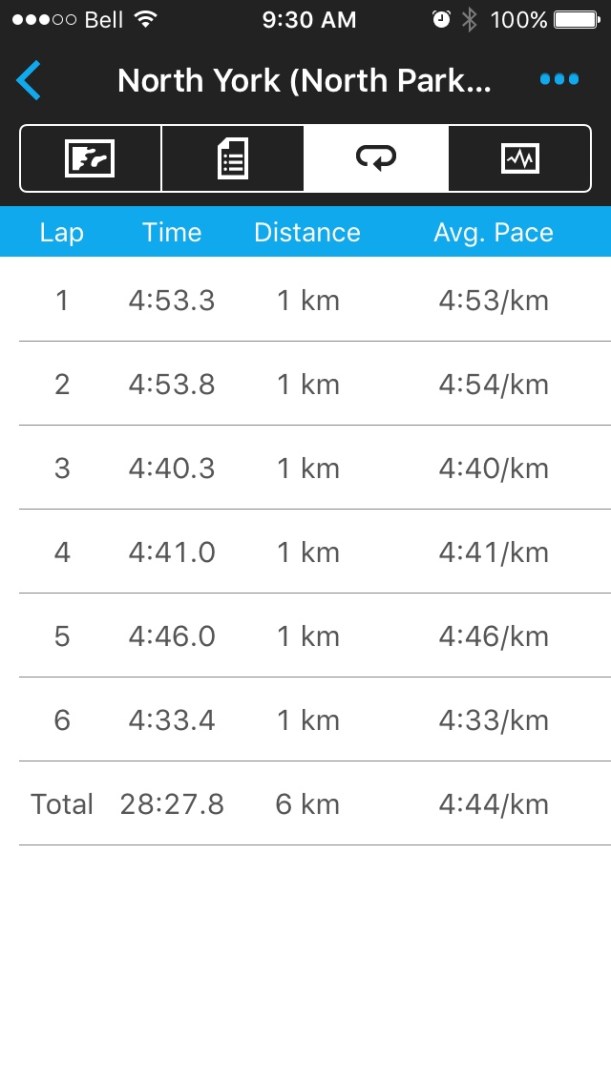Open the activity details list tab
Screen dimensions: 611x1084
[233, 158]
